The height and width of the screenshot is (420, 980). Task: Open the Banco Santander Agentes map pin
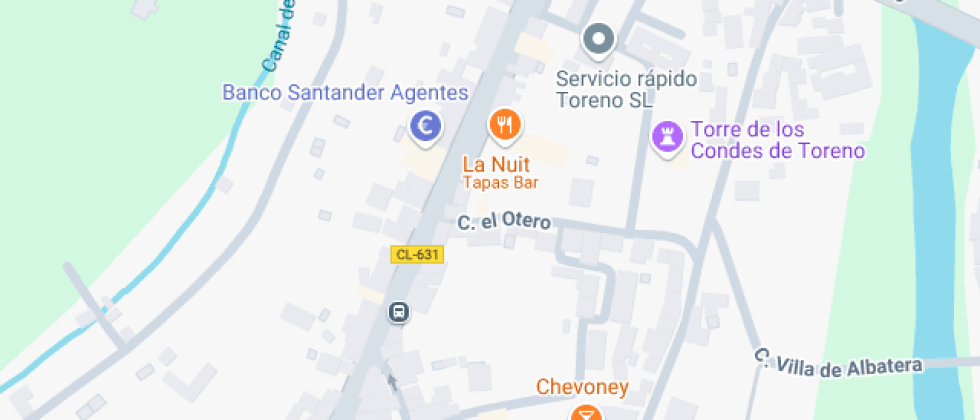426,127
